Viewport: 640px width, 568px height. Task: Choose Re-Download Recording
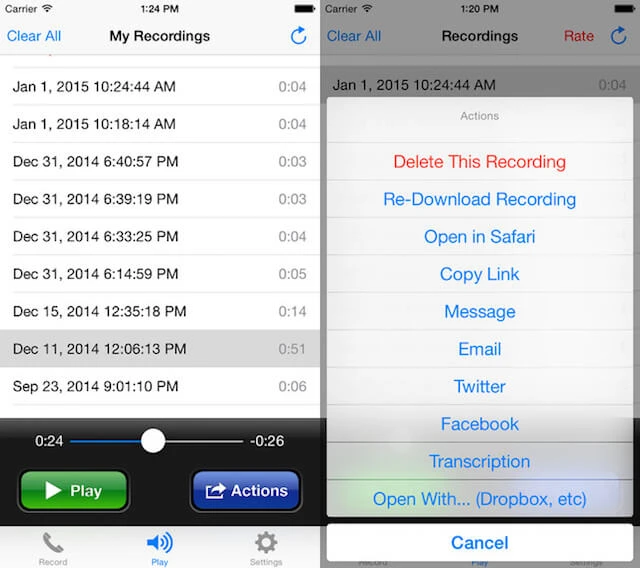tap(479, 199)
